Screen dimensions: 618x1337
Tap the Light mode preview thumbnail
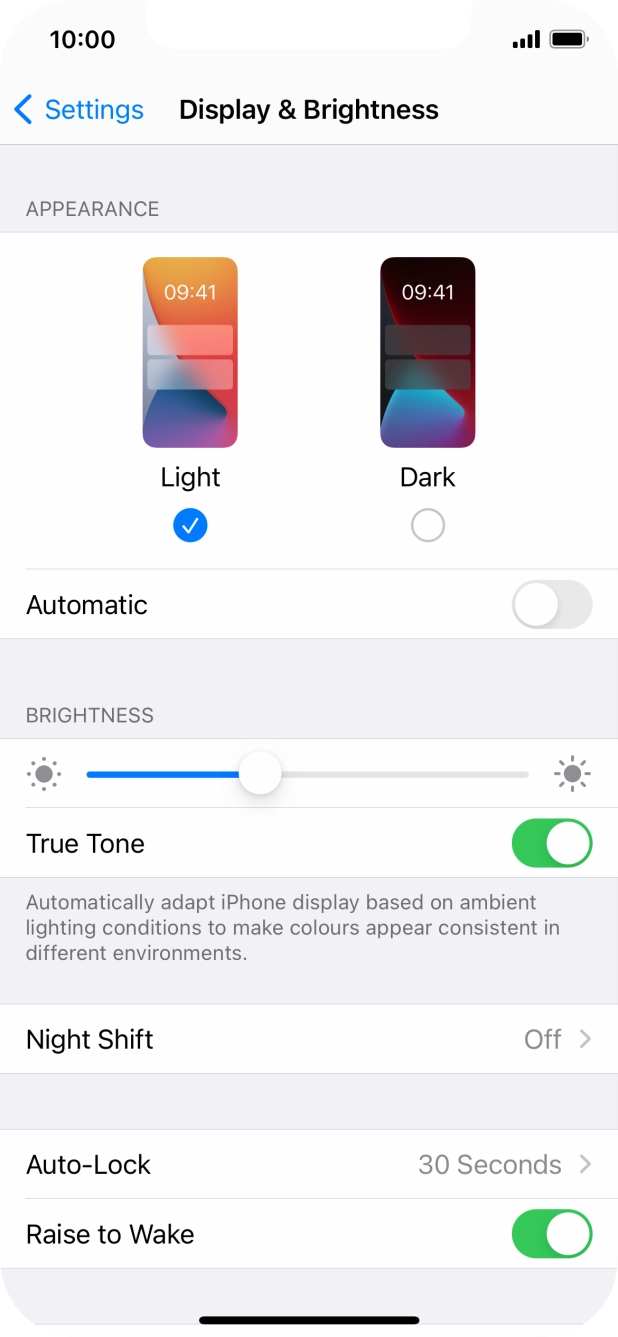coord(190,352)
